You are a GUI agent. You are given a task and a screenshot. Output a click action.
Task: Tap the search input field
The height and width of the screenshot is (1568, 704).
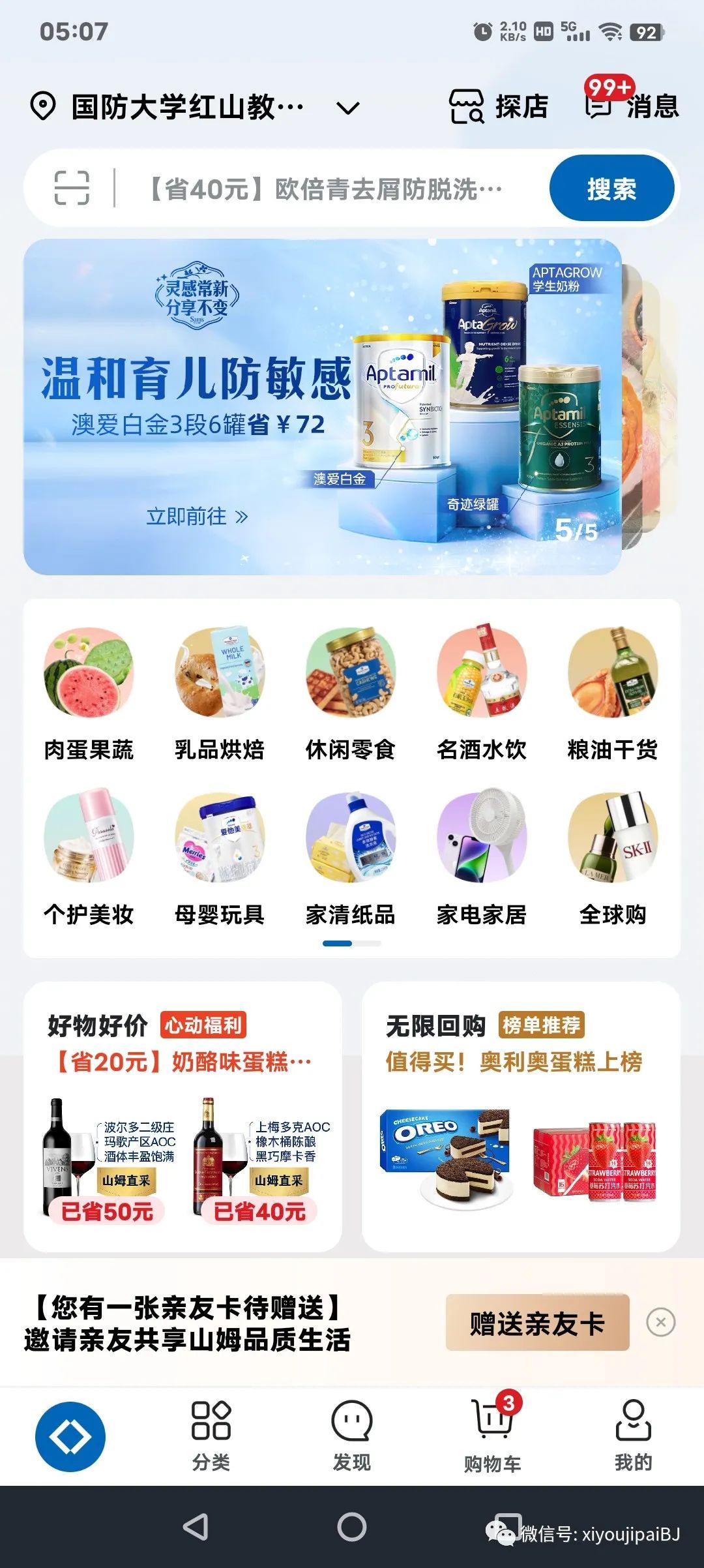(326, 189)
